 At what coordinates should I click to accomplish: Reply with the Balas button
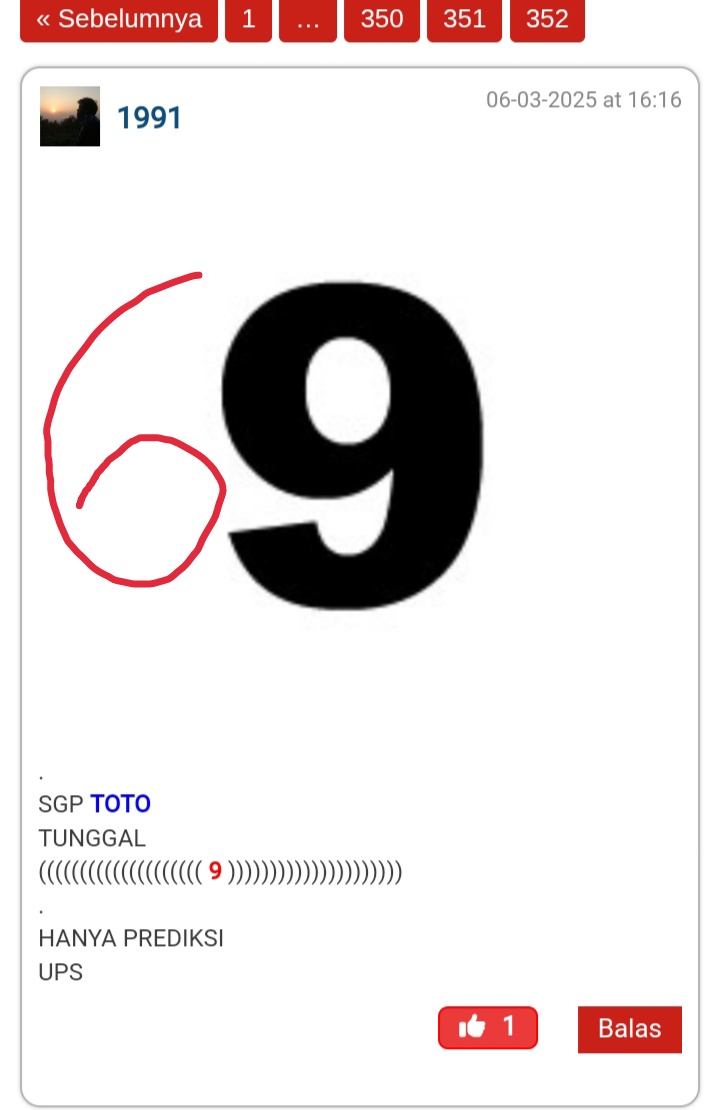pos(629,1029)
